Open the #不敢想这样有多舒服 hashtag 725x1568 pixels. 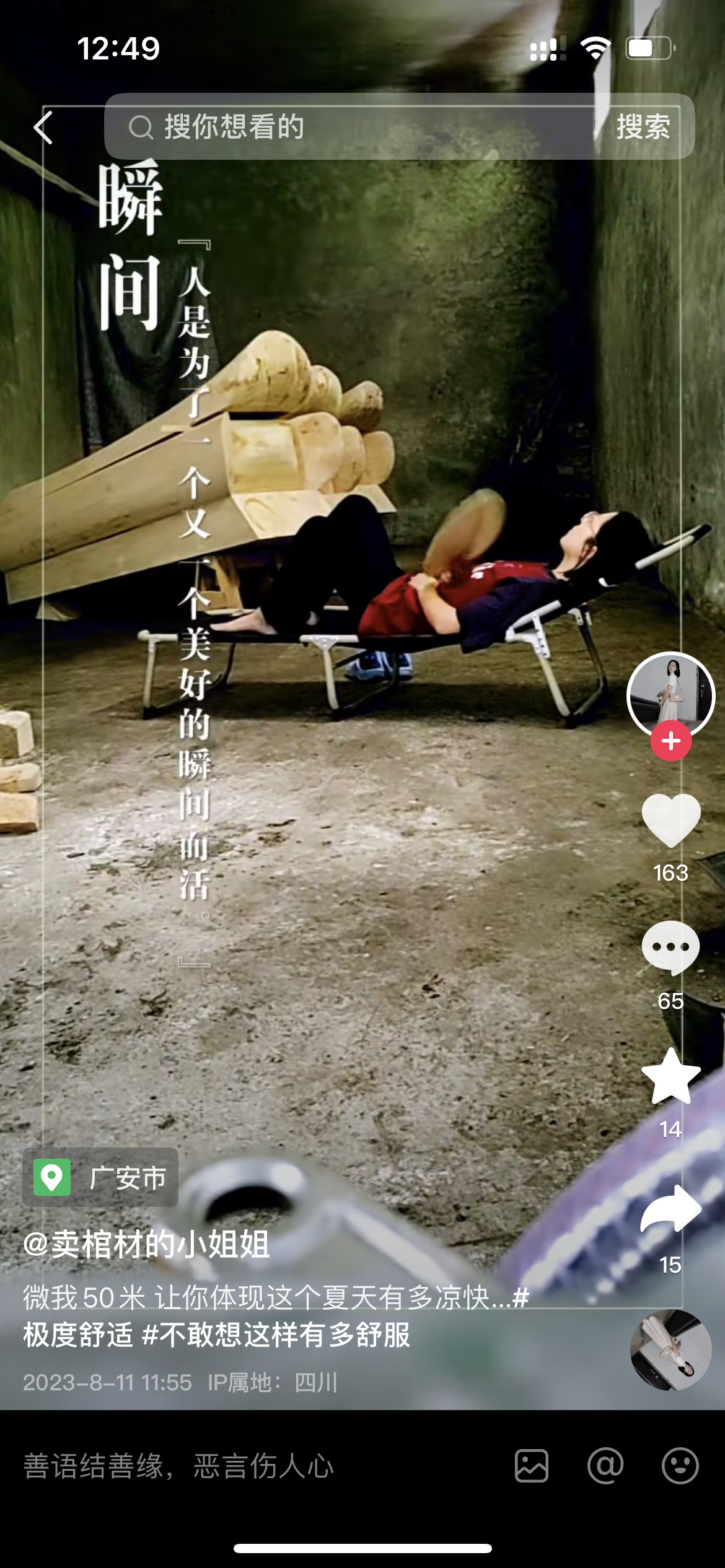(x=276, y=1335)
